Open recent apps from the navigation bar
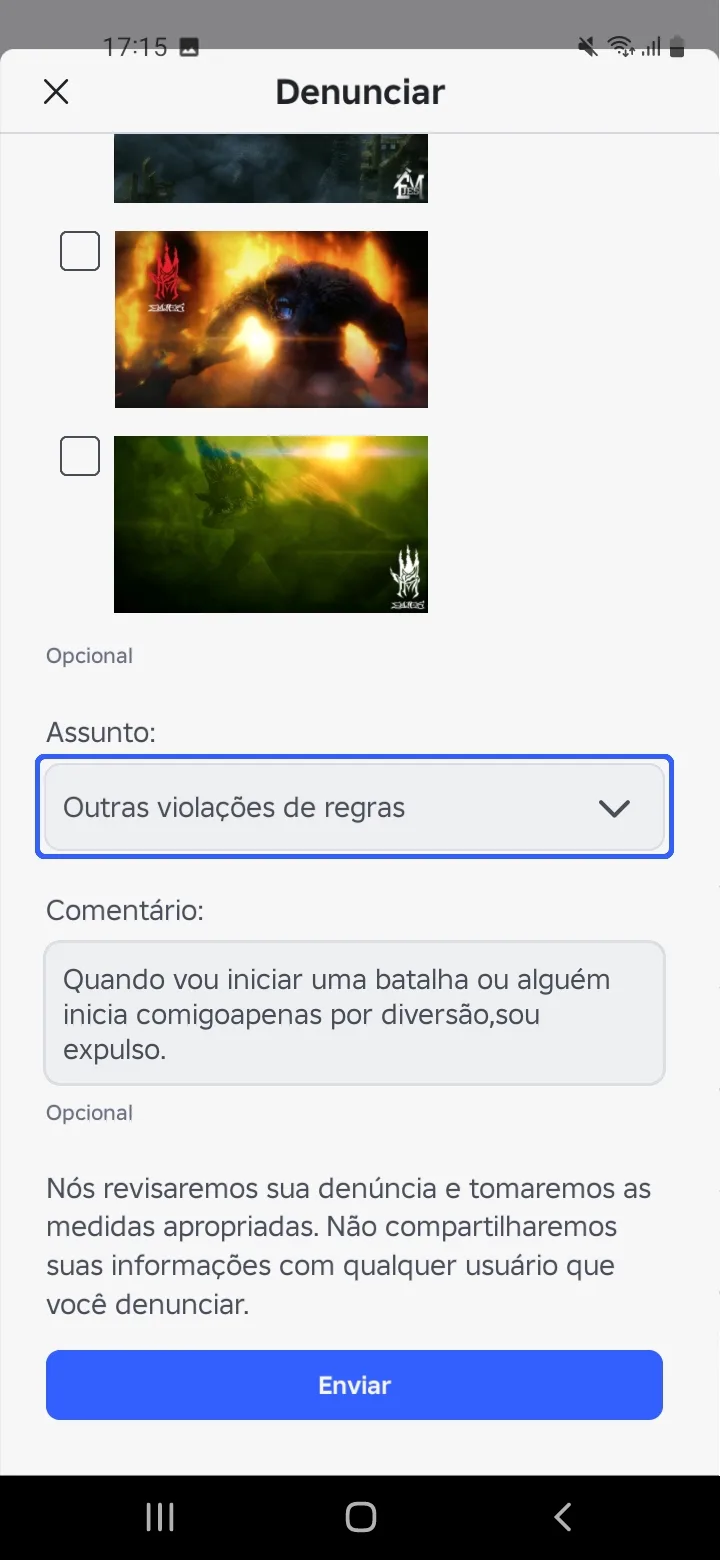This screenshot has width=720, height=1560. pos(160,1517)
